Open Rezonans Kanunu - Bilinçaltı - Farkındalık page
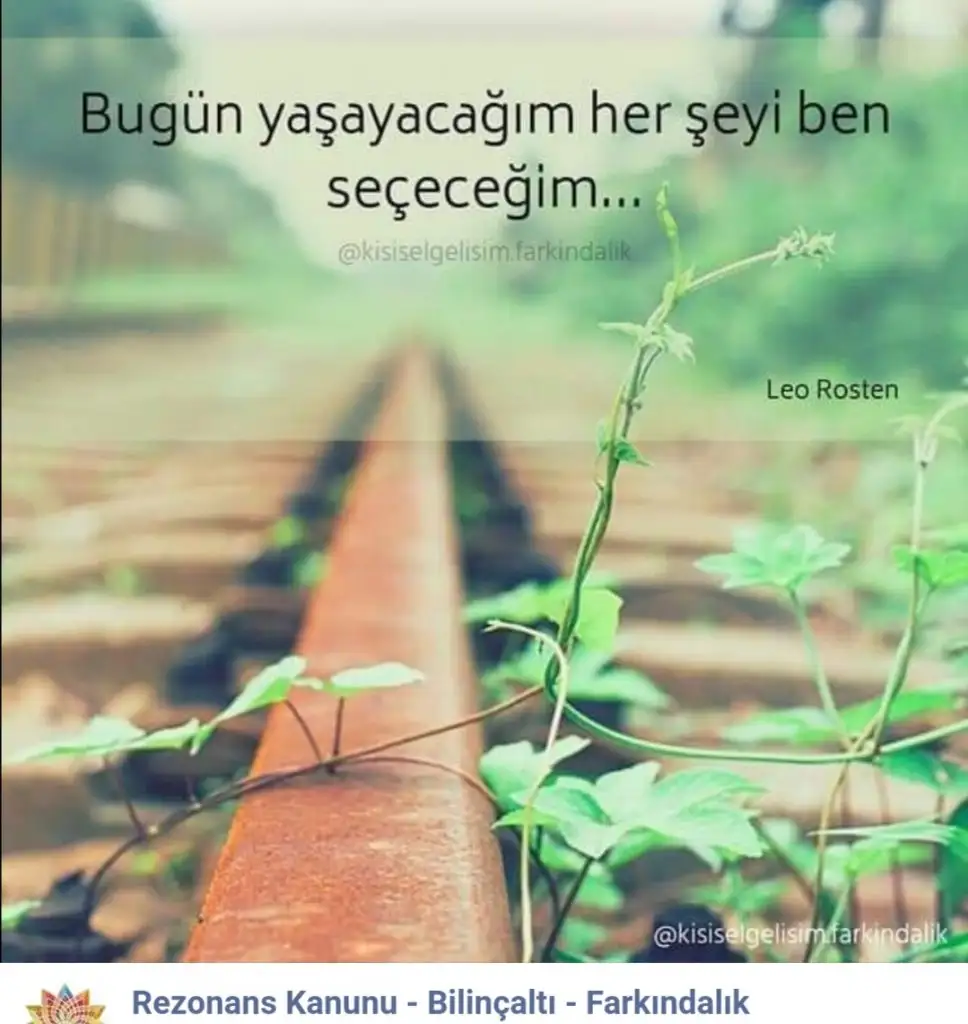This screenshot has height=1024, width=968. (440, 1002)
